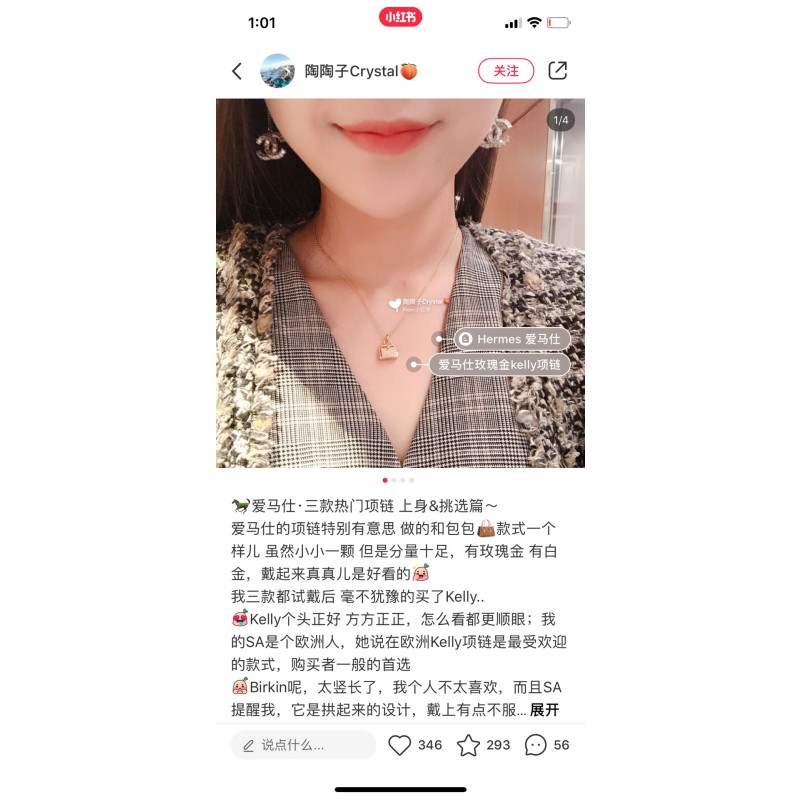This screenshot has width=800, height=800.
Task: Like this post with the heart icon
Action: coord(400,745)
